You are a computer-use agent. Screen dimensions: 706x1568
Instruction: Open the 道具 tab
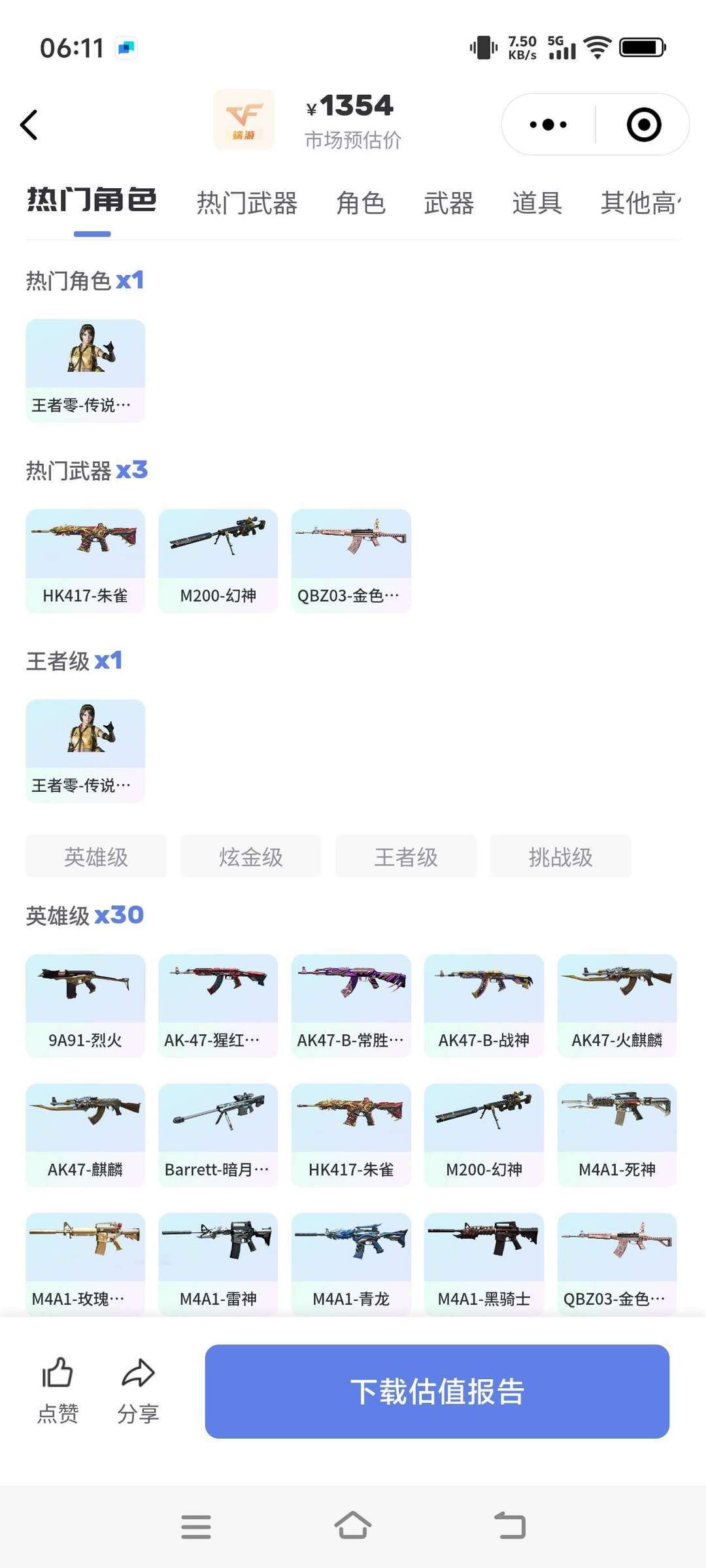(x=537, y=203)
